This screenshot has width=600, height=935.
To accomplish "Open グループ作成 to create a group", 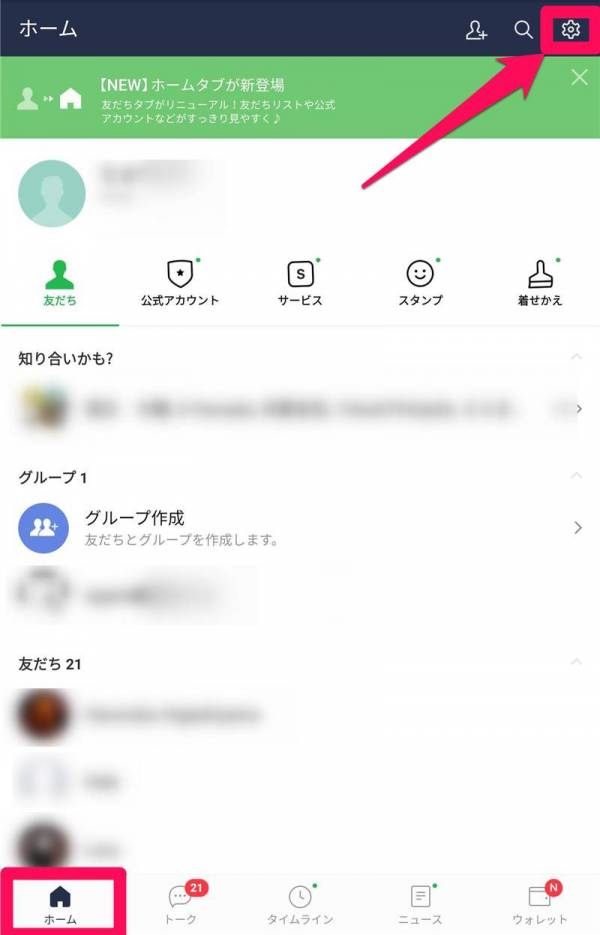I will pos(300,527).
